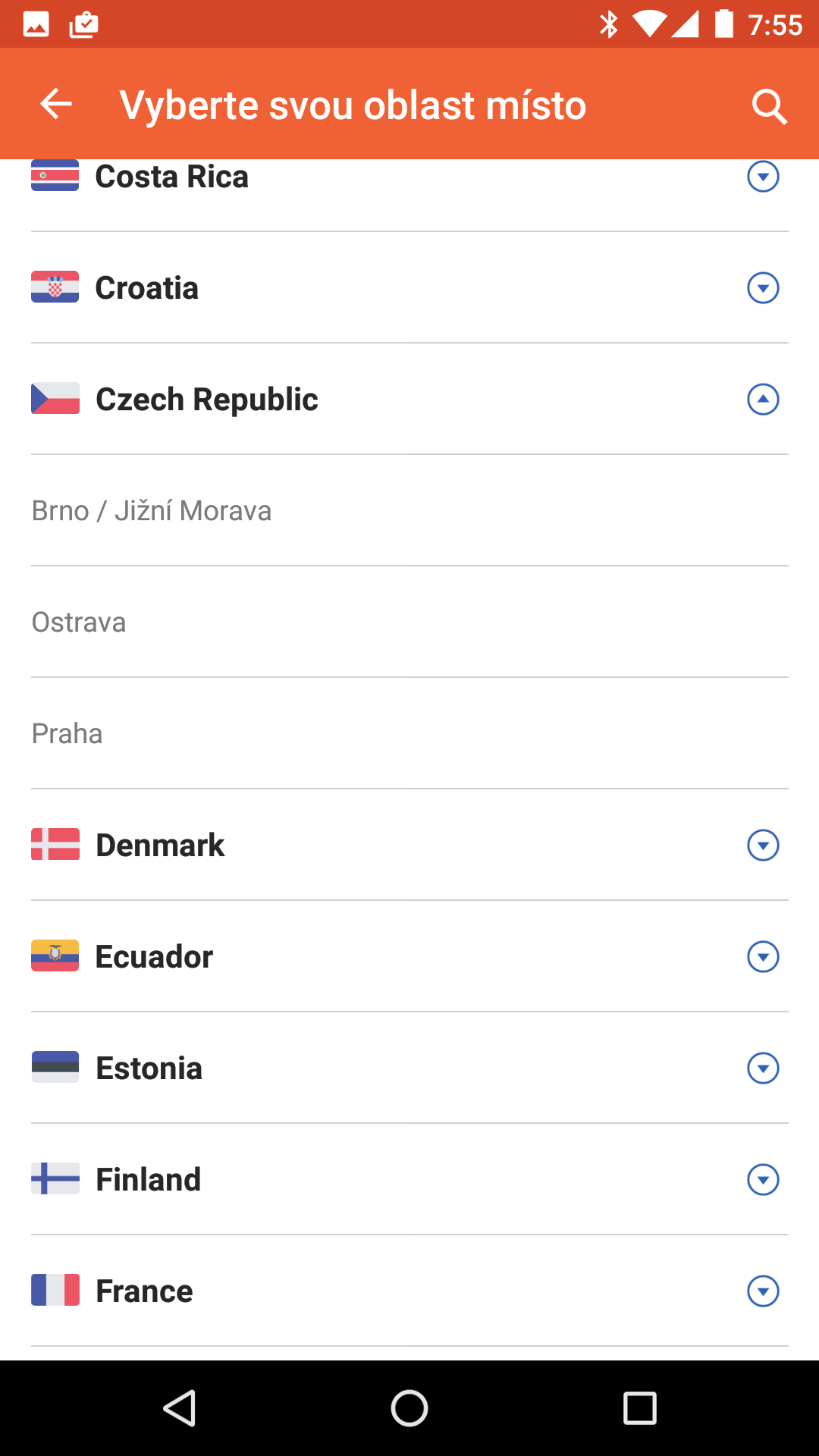Pick Praha from the list
The height and width of the screenshot is (1456, 819).
click(409, 733)
